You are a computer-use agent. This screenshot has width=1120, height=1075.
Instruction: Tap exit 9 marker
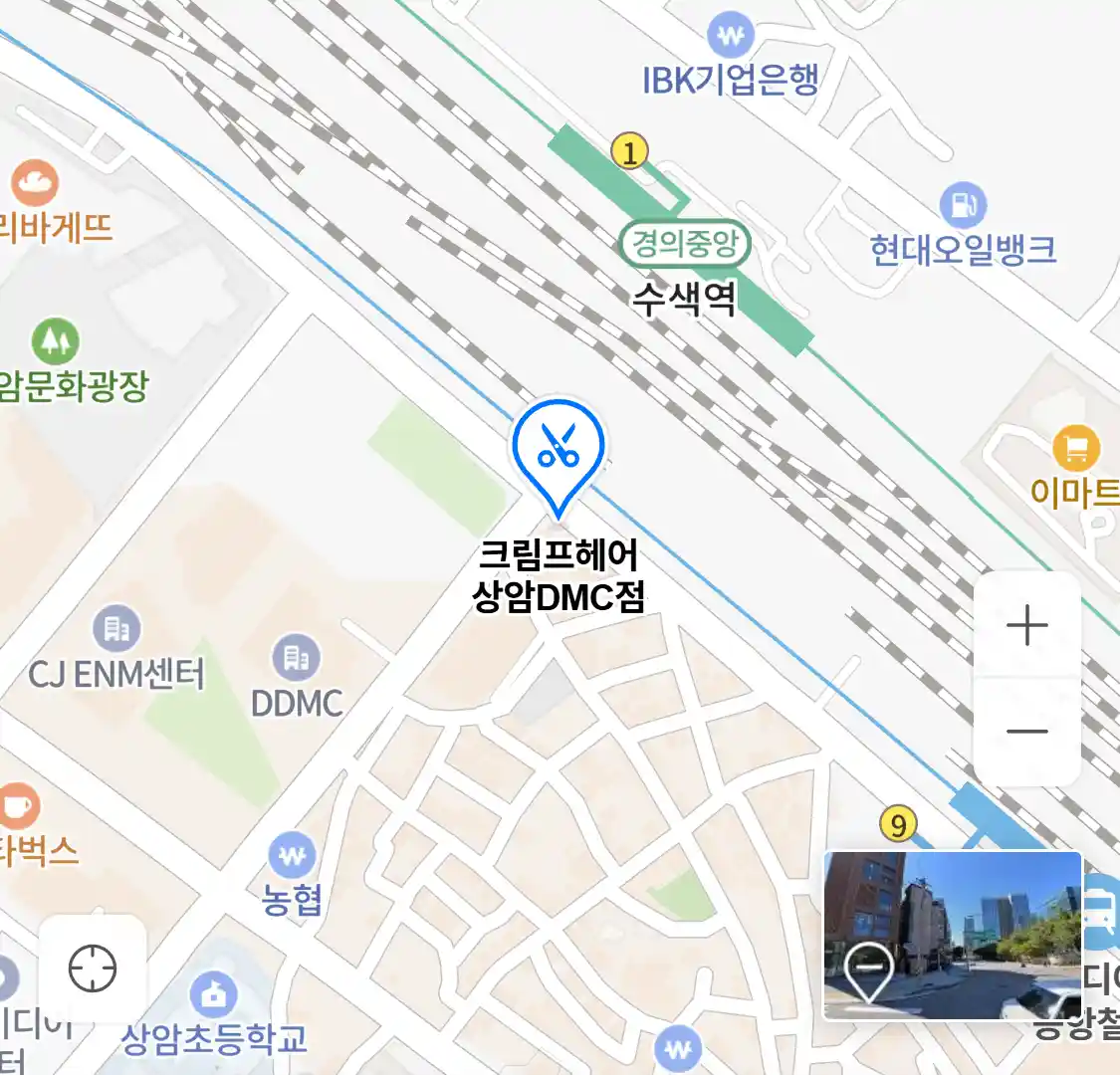point(898,824)
